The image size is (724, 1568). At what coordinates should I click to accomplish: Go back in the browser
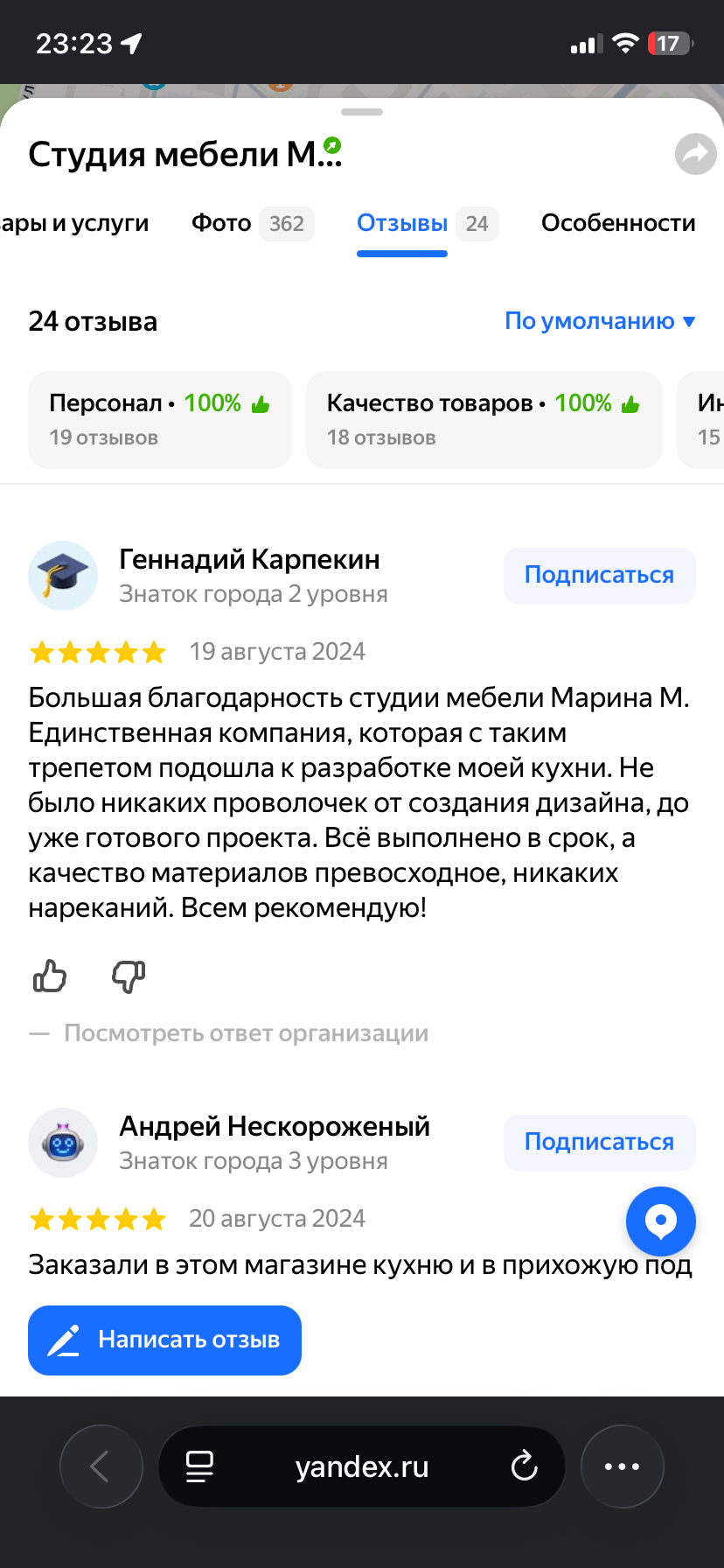101,1466
